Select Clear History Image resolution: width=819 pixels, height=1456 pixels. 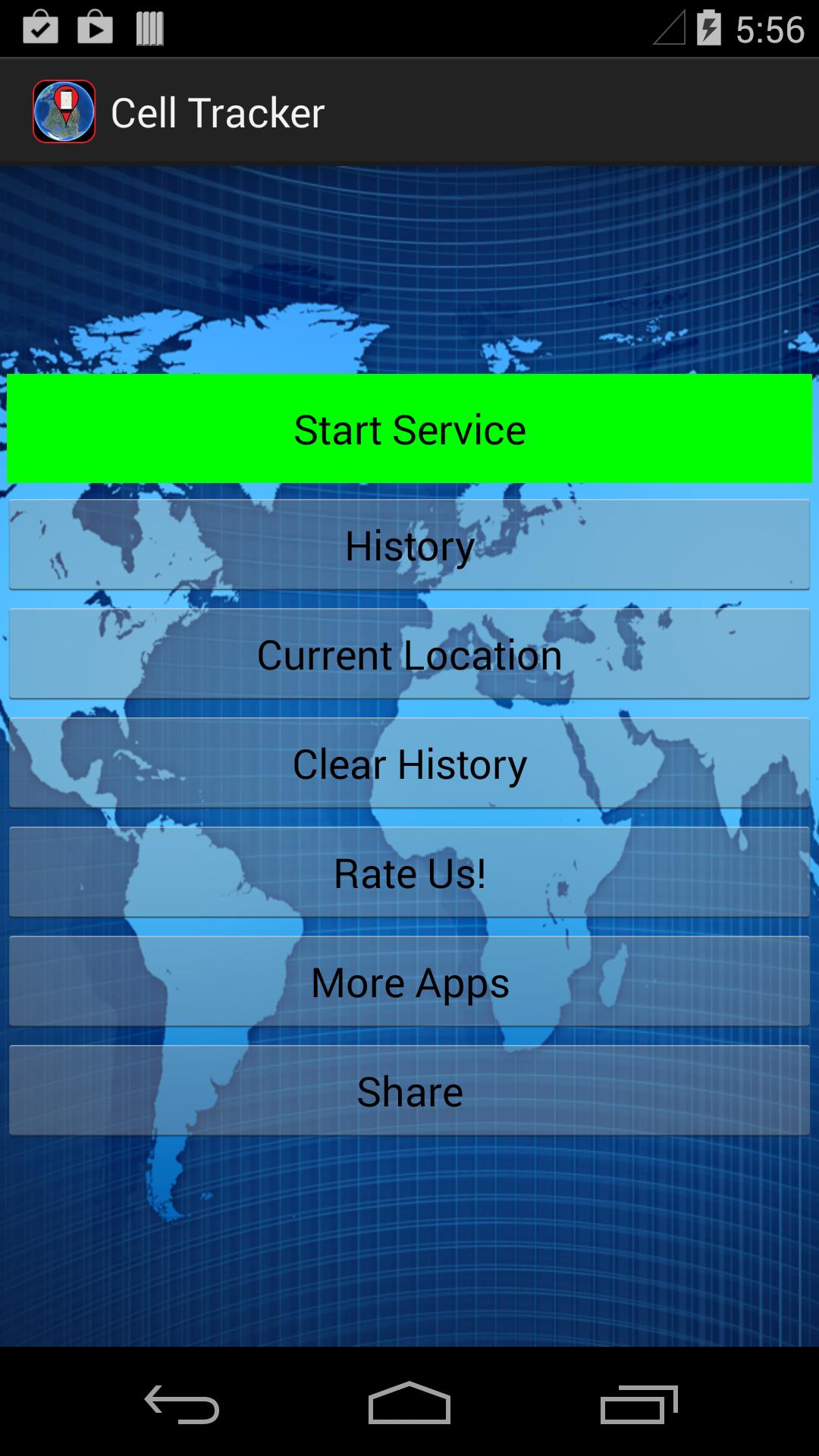coord(409,763)
